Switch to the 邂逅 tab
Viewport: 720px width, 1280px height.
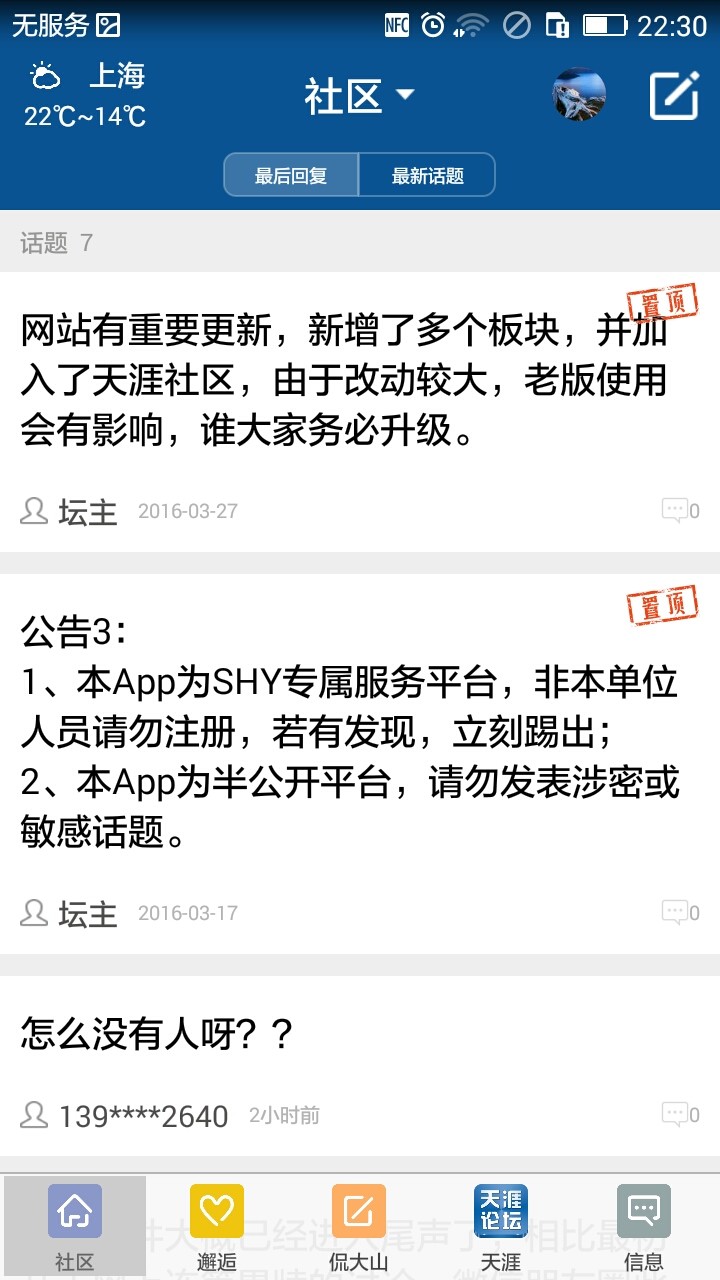coord(217,1226)
